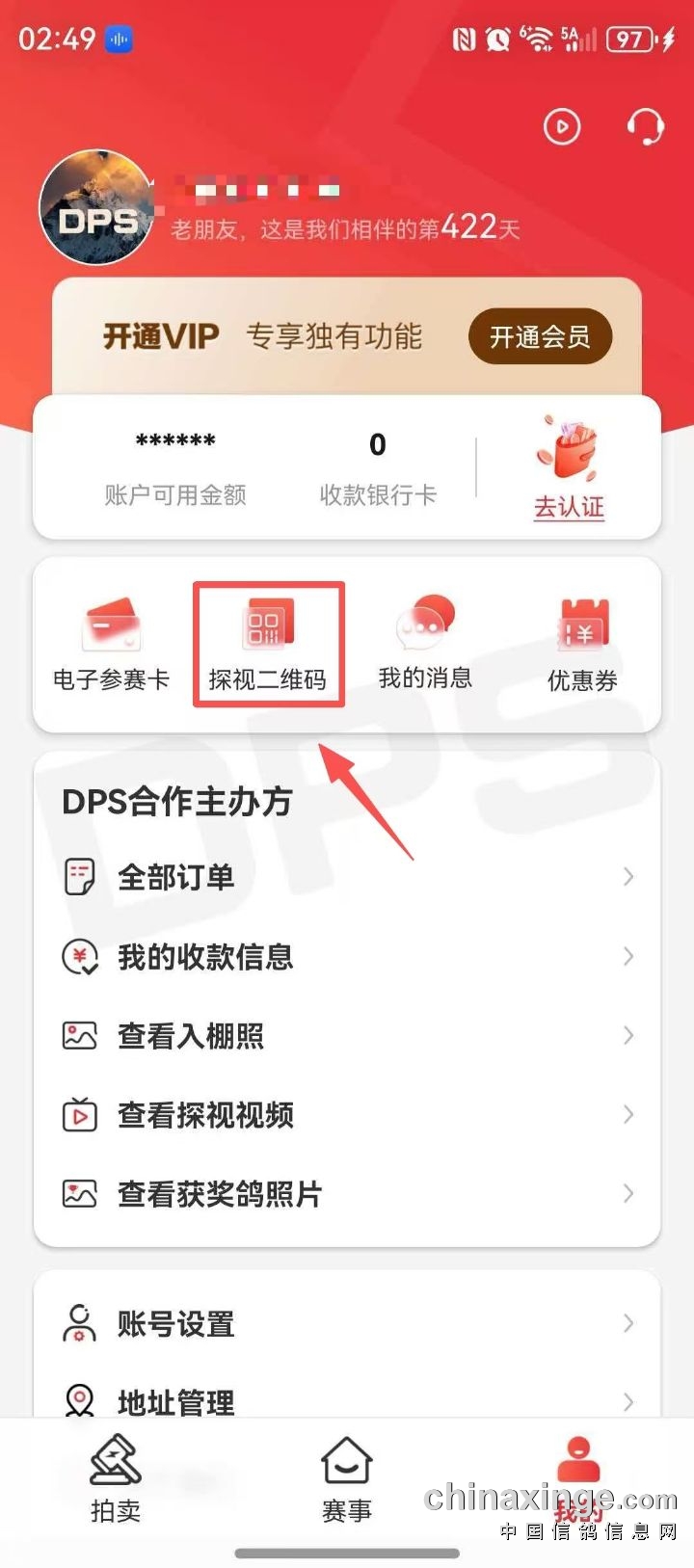Open 优惠券 coupons
Viewport: 694px width, 1568px height.
[x=582, y=644]
